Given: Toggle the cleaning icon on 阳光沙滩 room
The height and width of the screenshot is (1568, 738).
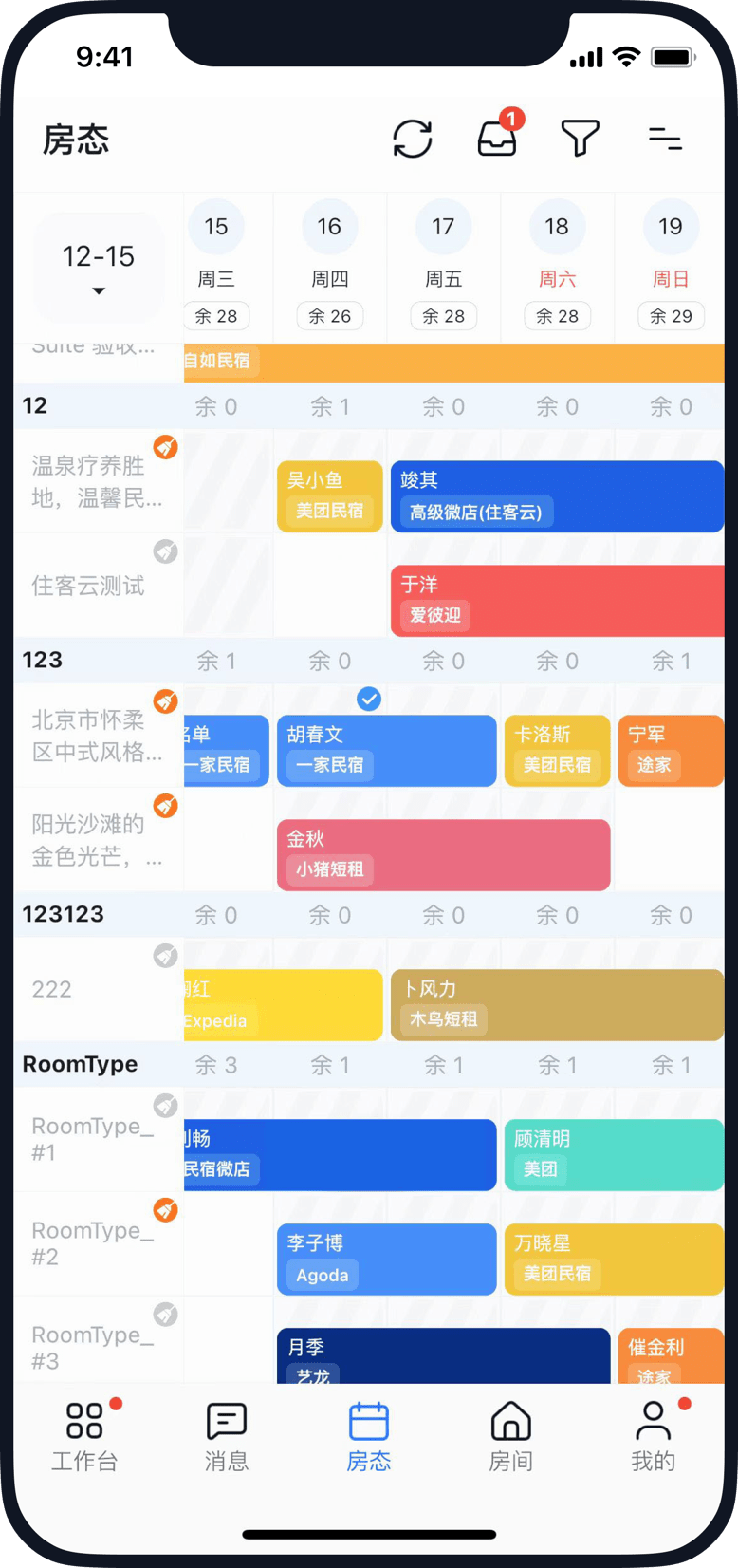Looking at the screenshot, I should pyautogui.click(x=166, y=805).
